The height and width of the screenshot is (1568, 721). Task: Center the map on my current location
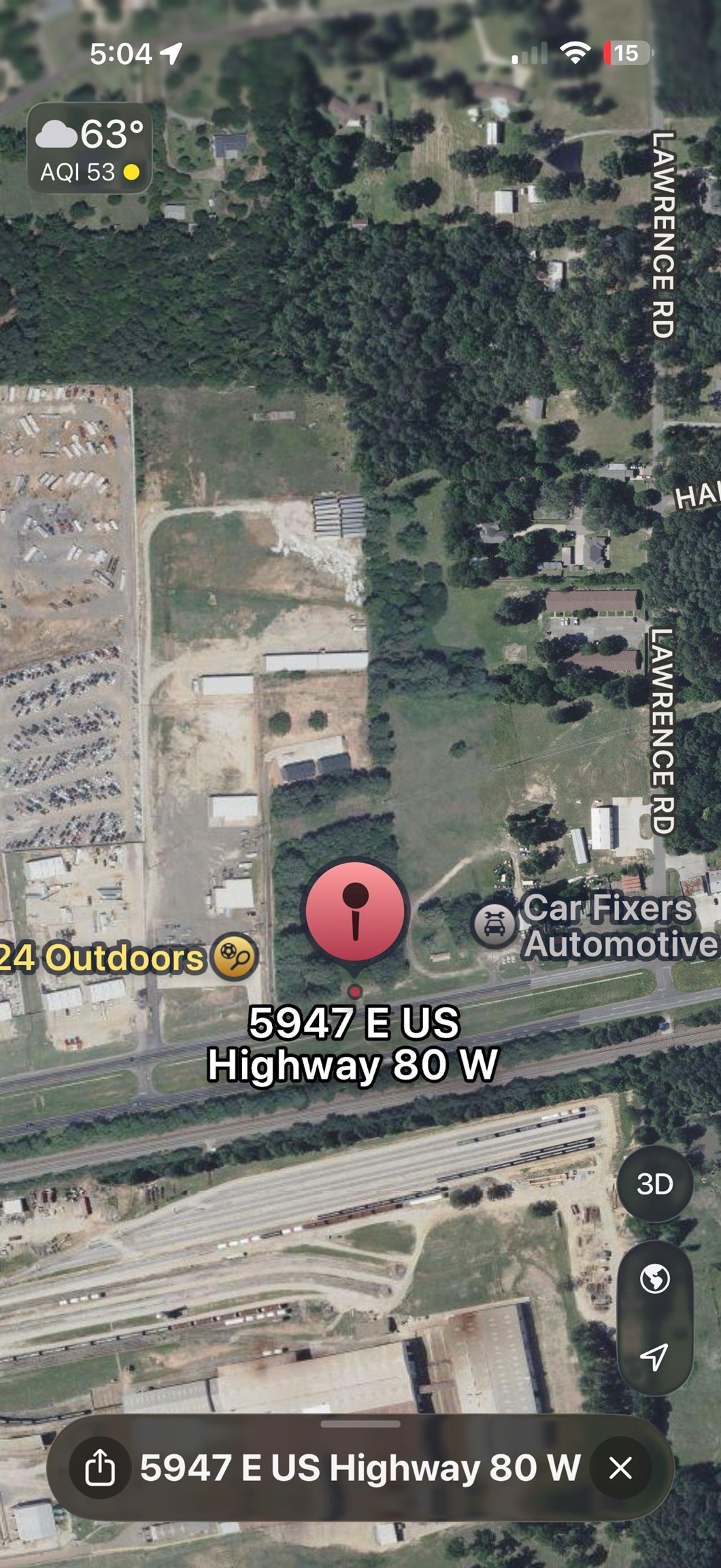(654, 1355)
